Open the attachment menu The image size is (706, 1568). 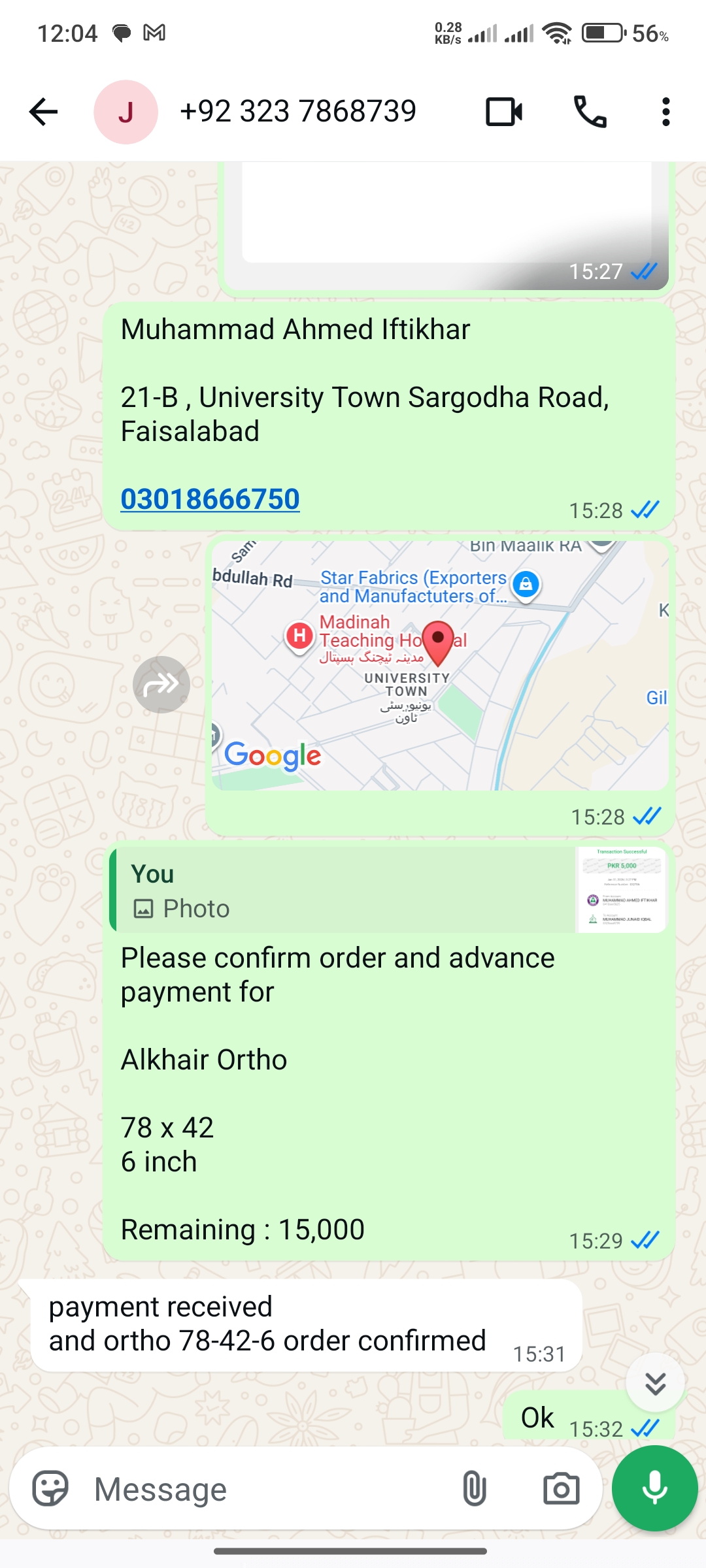click(x=475, y=1489)
